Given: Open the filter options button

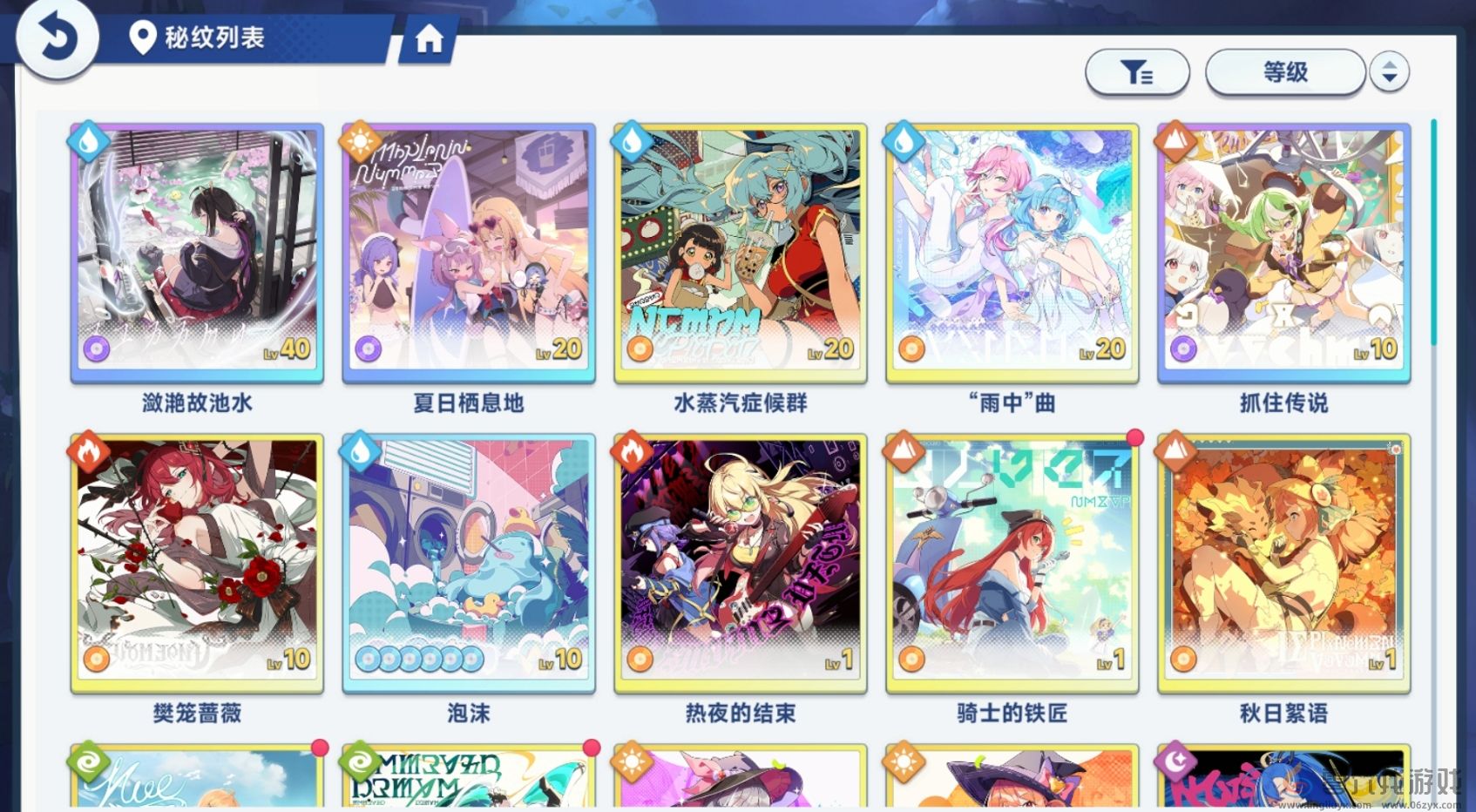Looking at the screenshot, I should (1136, 72).
